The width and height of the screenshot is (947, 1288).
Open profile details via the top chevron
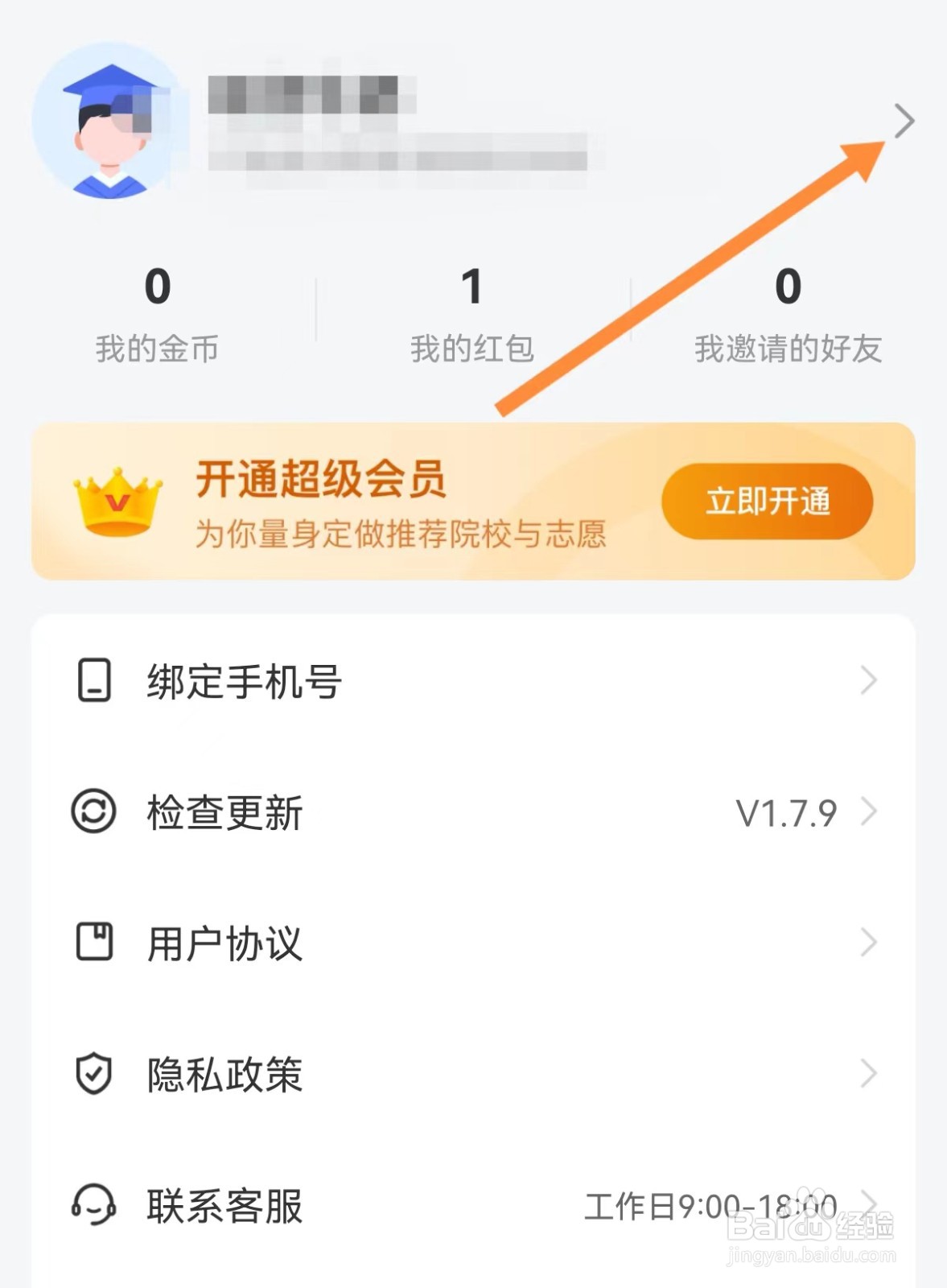click(904, 122)
